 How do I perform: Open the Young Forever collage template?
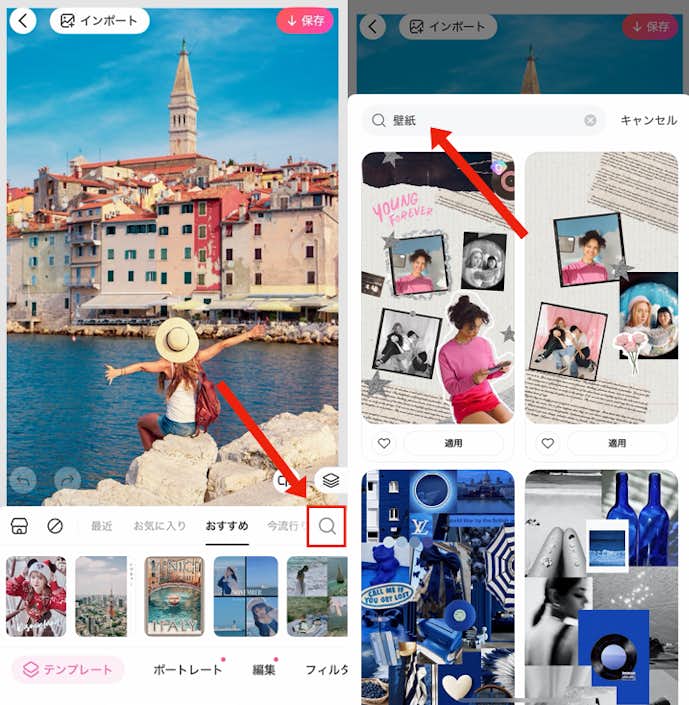tap(437, 288)
